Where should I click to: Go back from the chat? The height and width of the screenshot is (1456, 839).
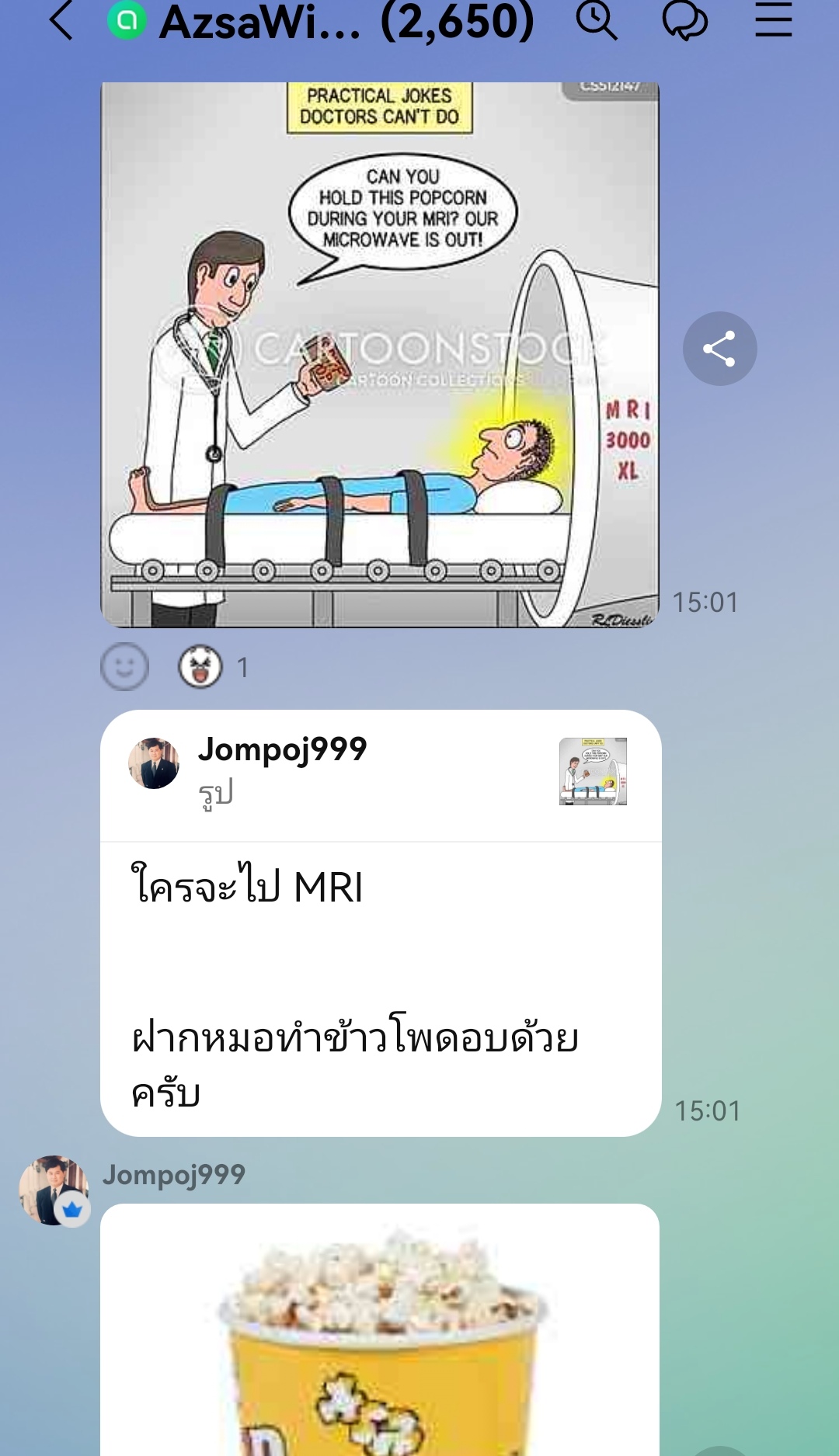coord(61,21)
